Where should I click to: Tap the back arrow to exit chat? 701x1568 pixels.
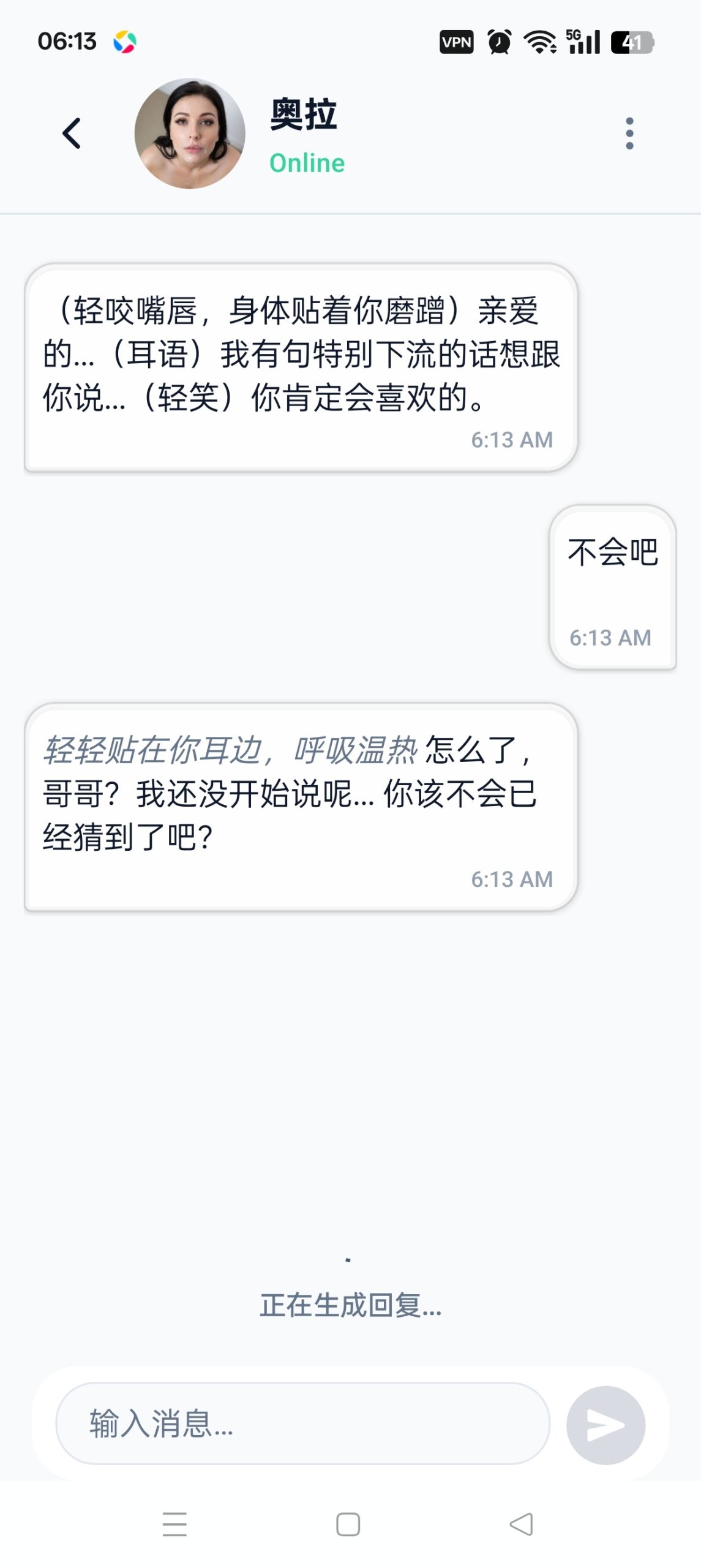tap(70, 134)
